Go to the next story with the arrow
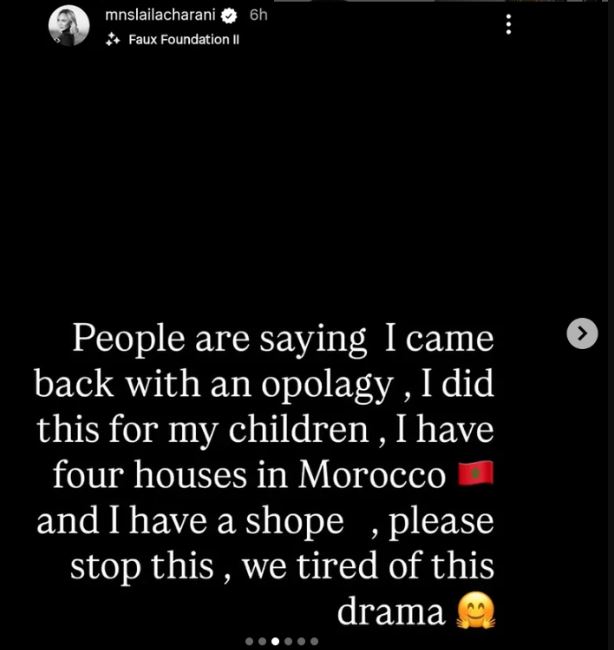The image size is (614, 650). coord(582,334)
